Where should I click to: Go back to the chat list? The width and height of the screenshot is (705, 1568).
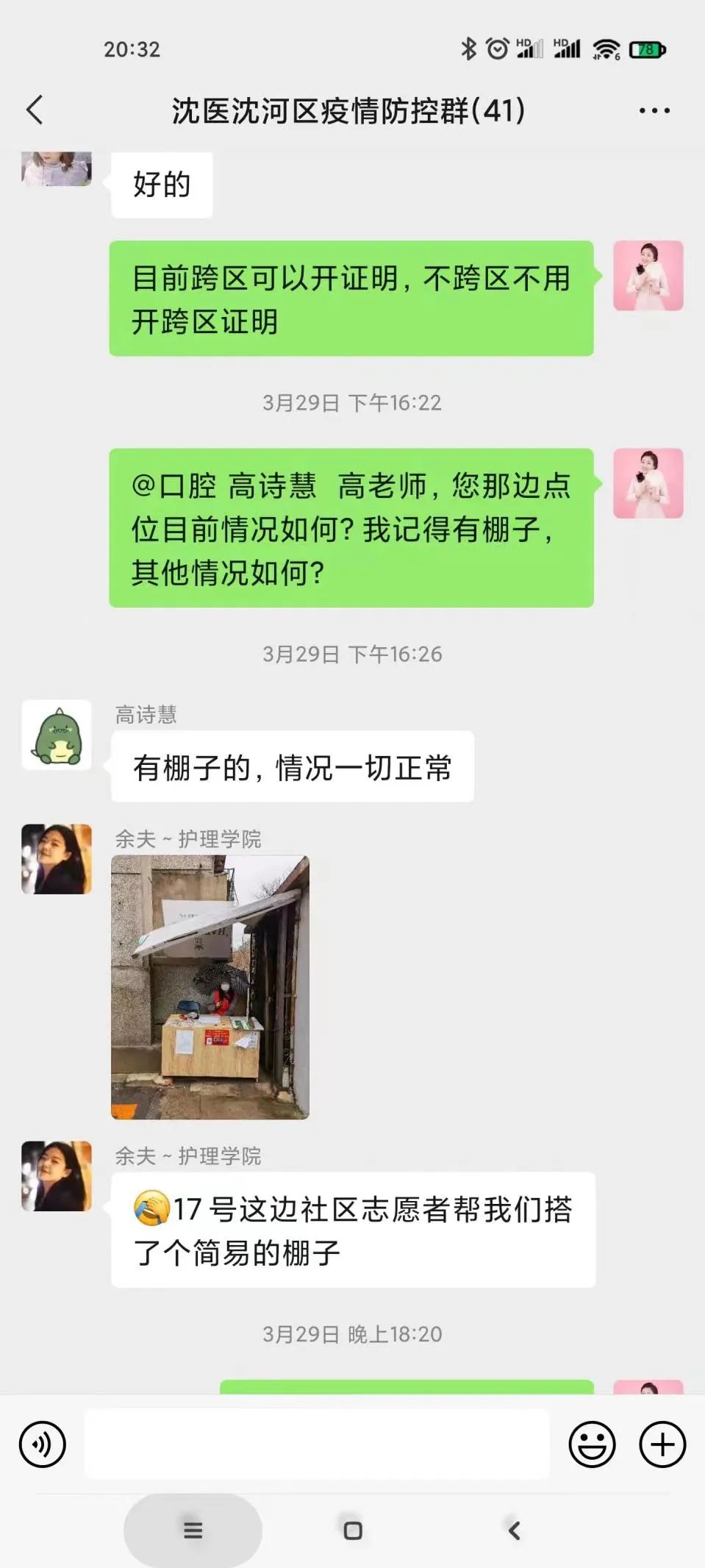(35, 110)
